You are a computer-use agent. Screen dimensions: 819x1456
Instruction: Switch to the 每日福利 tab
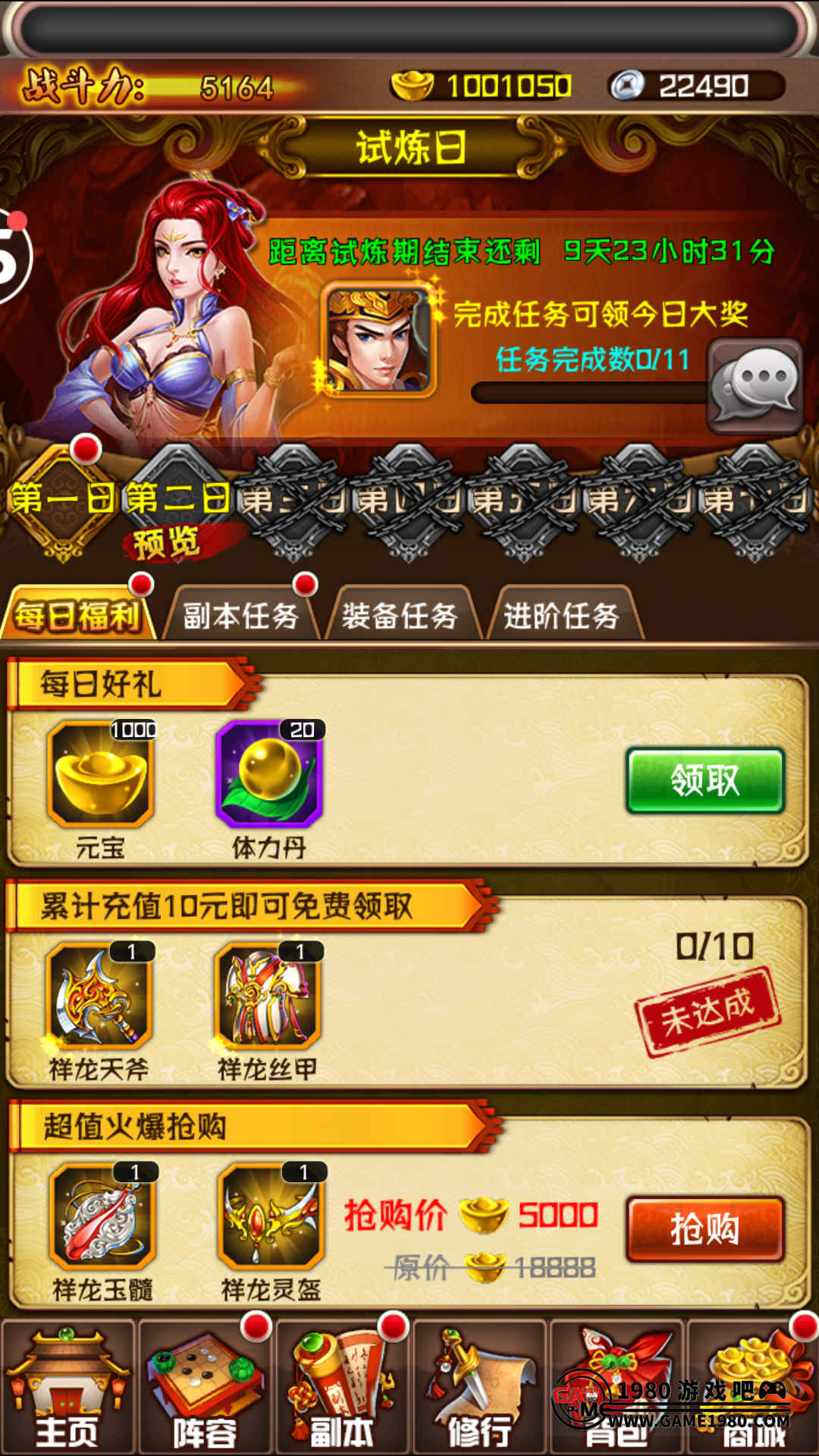point(79,615)
